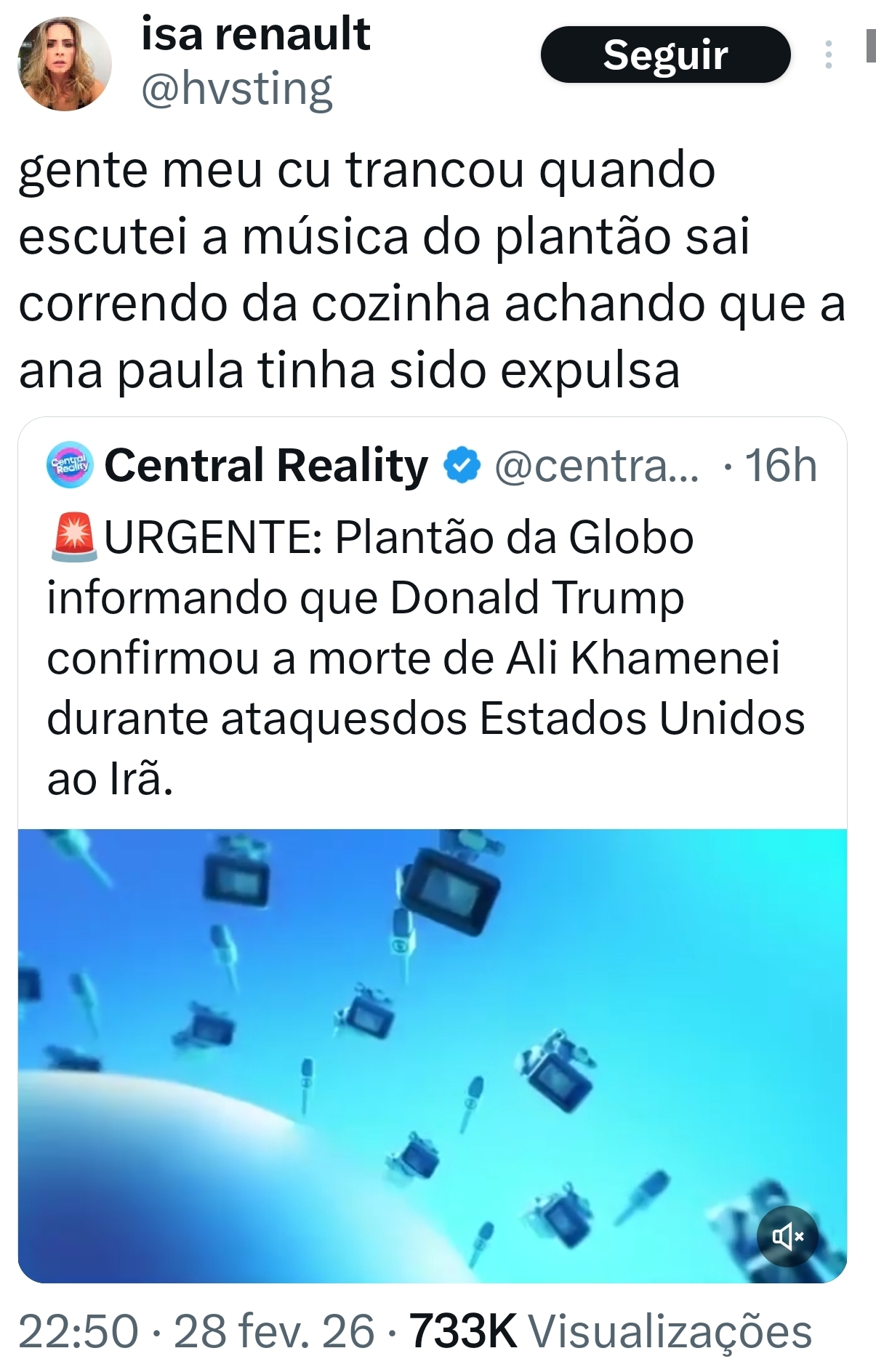
Task: Open isa renault's profile picture
Action: [65, 64]
